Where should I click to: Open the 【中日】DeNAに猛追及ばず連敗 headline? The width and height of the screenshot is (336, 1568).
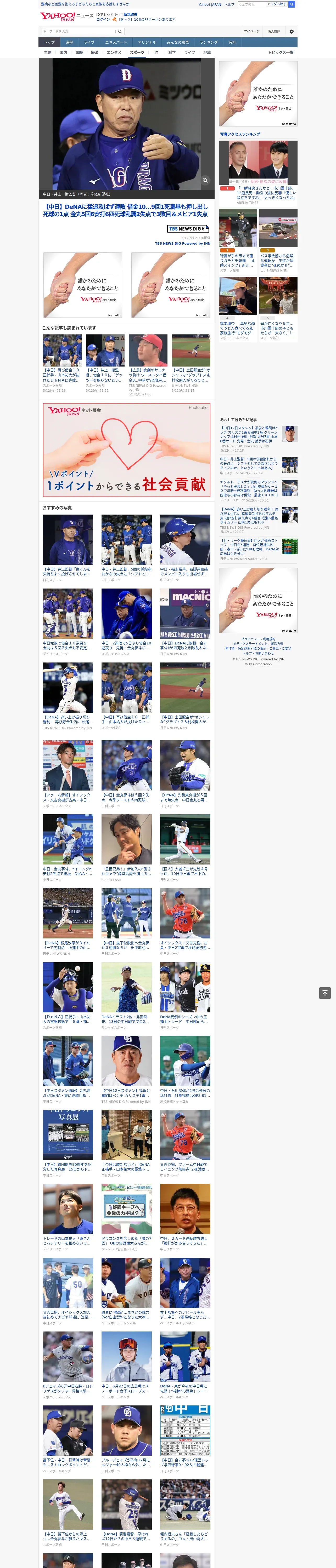126,210
